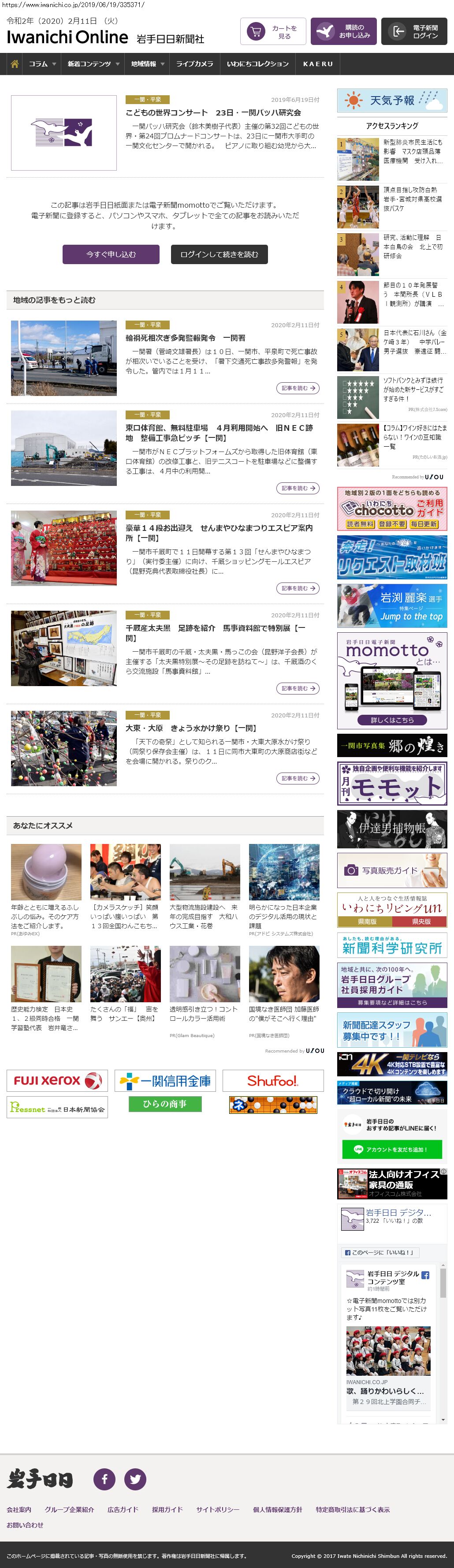Image resolution: width=454 pixels, height=1568 pixels.
Task: Open 会社案内 footer link
Action: (x=19, y=1509)
